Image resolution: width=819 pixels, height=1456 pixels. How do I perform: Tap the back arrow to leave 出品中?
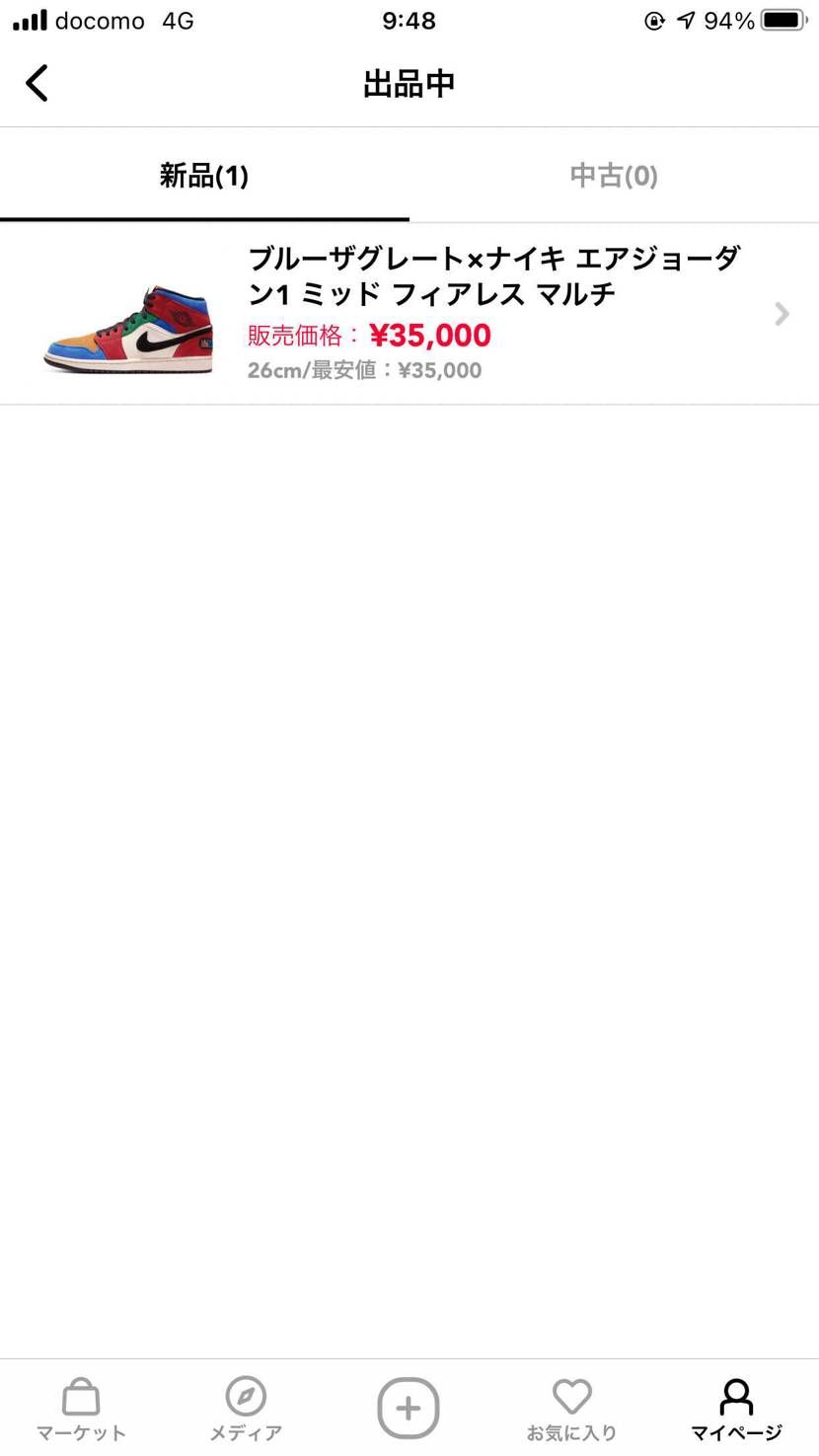(37, 83)
